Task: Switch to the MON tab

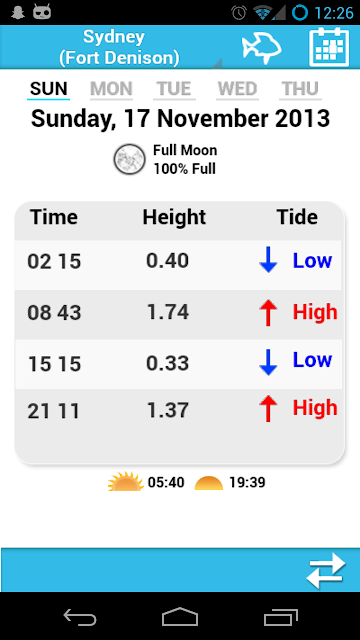Action: (x=111, y=89)
